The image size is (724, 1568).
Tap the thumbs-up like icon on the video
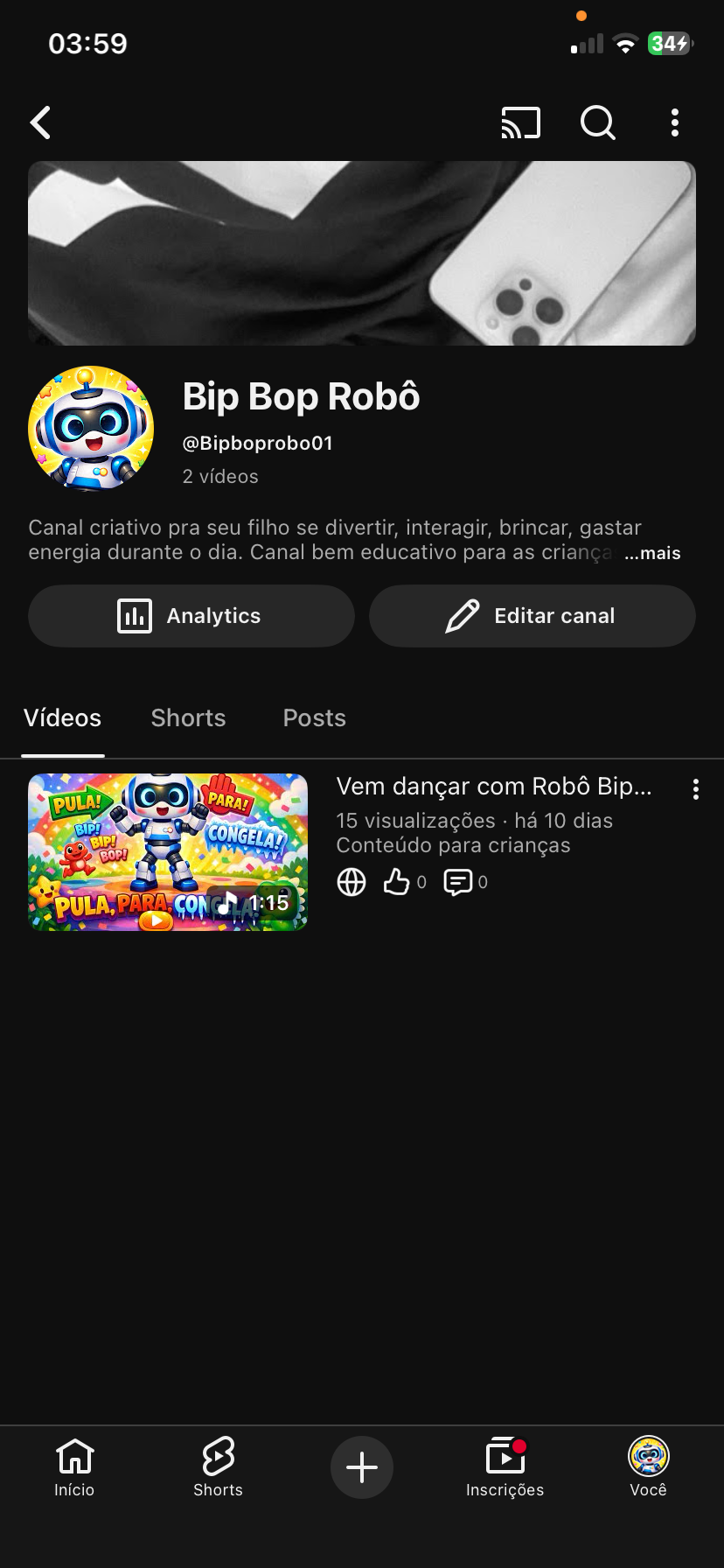tap(398, 882)
